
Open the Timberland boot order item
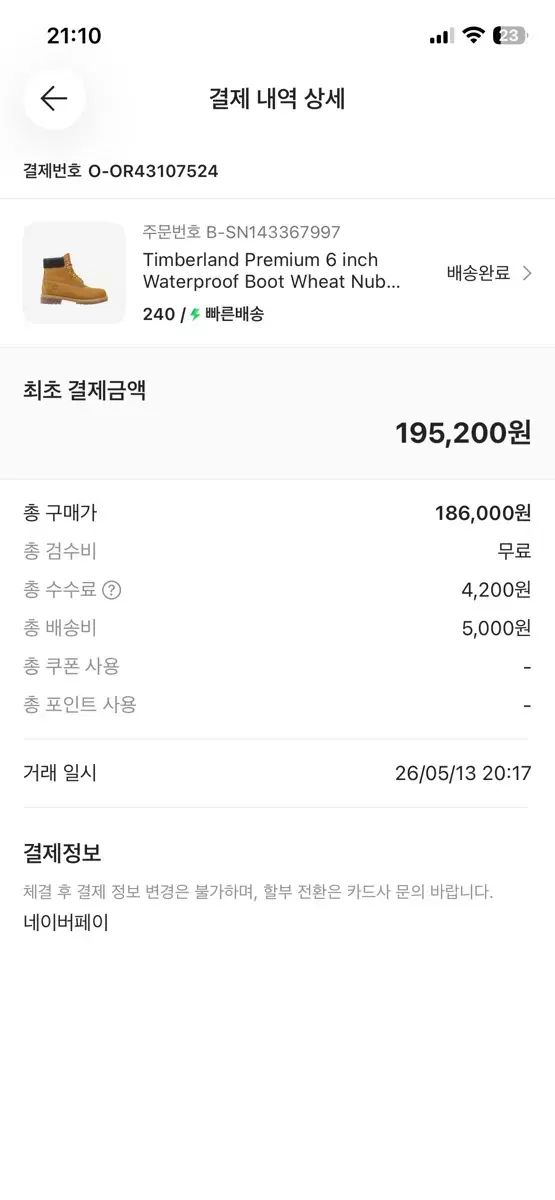click(x=277, y=273)
